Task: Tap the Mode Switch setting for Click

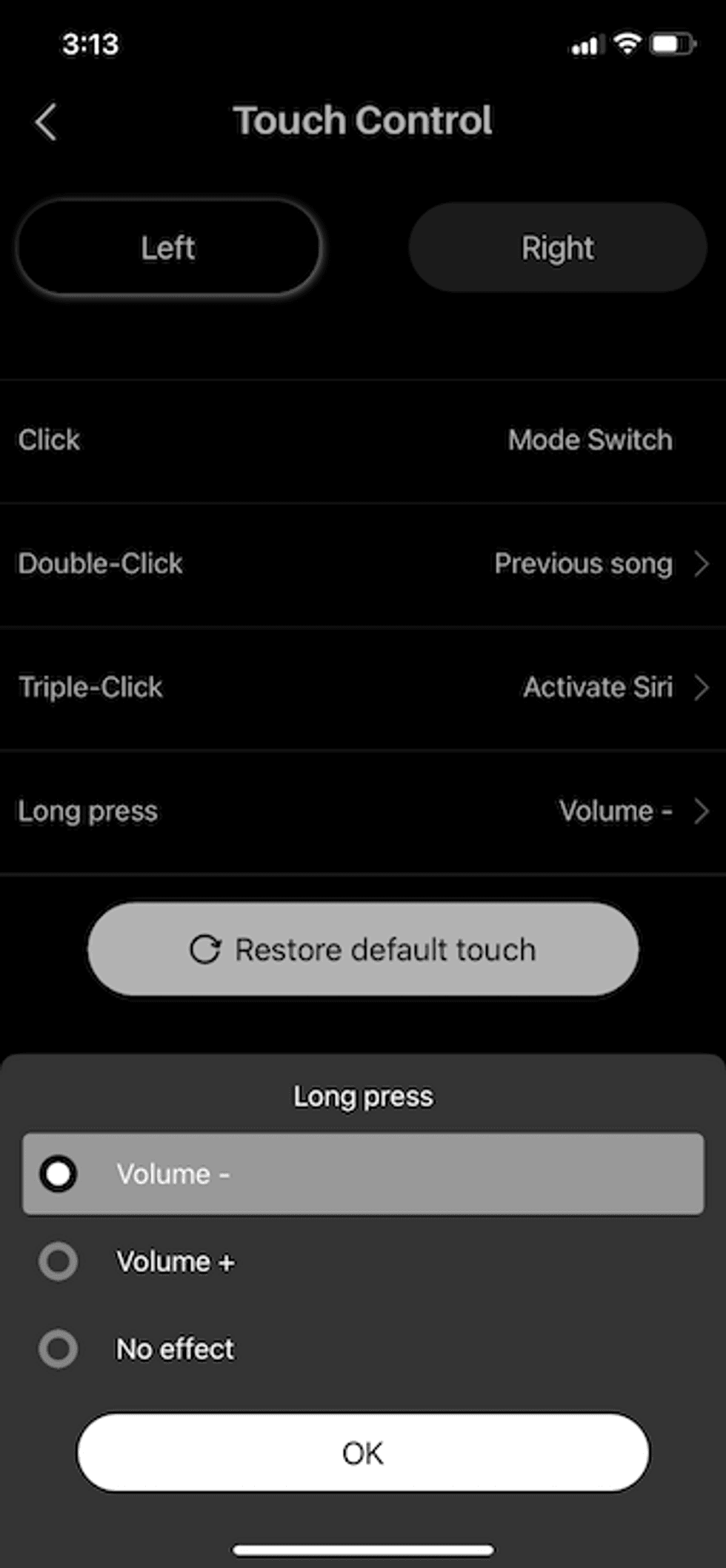Action: click(589, 439)
